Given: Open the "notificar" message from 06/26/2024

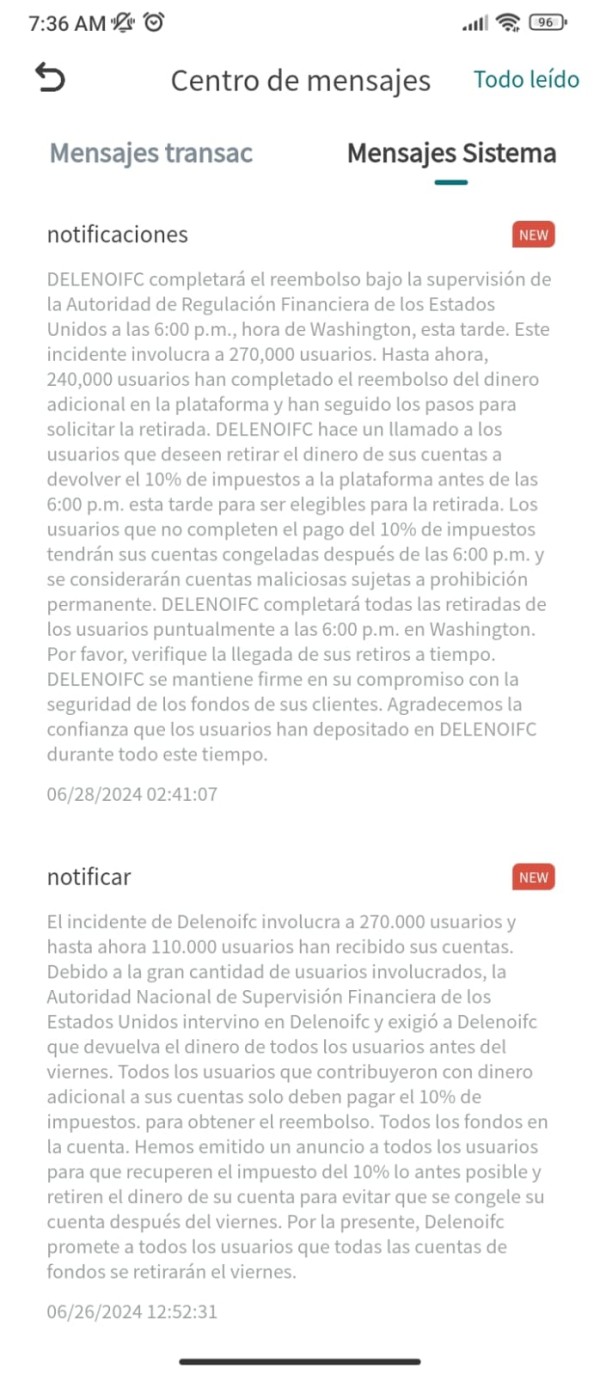Looking at the screenshot, I should coord(300,1092).
